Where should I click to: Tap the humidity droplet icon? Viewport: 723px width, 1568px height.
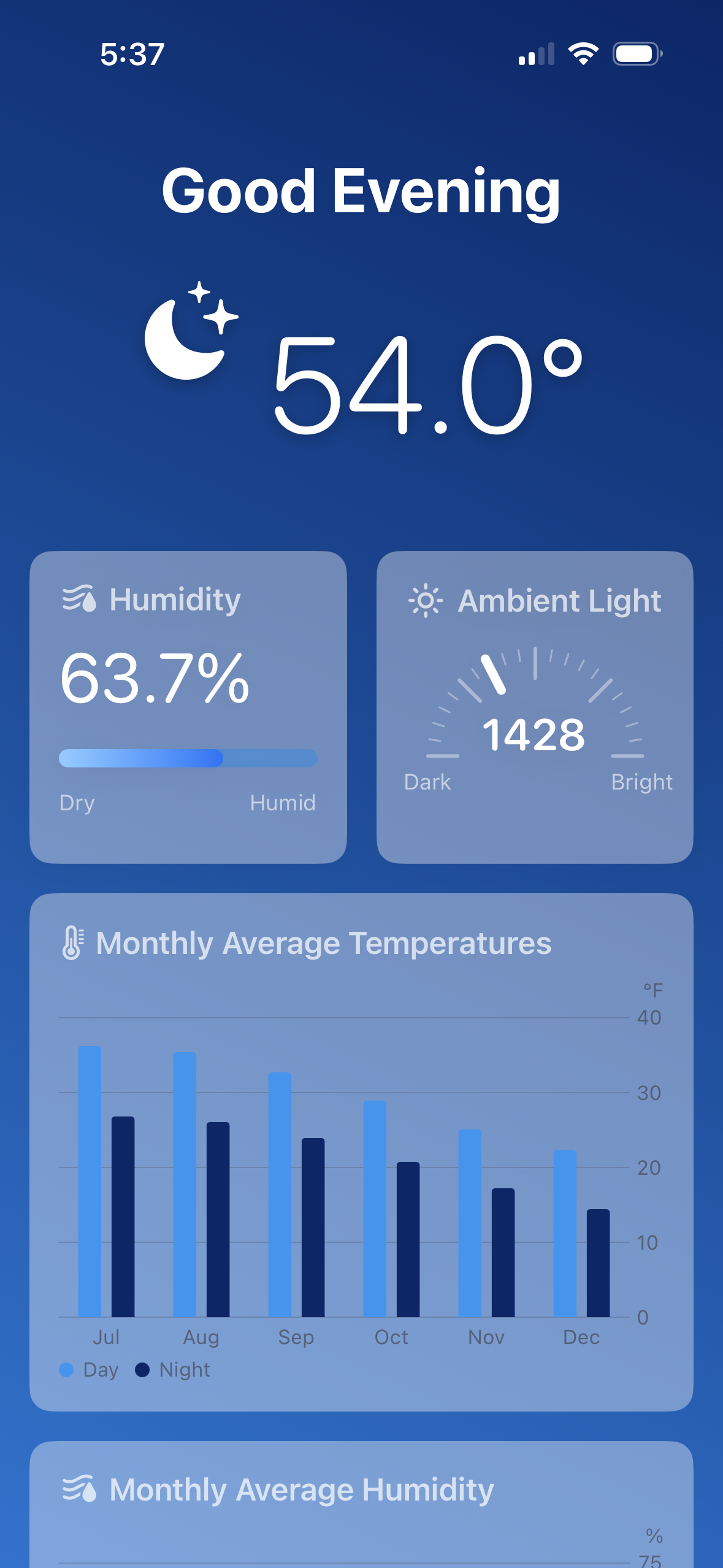click(x=79, y=599)
